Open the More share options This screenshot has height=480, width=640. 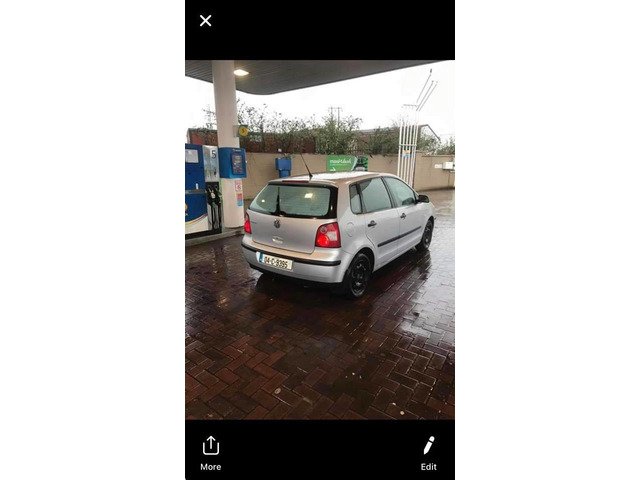tap(210, 451)
